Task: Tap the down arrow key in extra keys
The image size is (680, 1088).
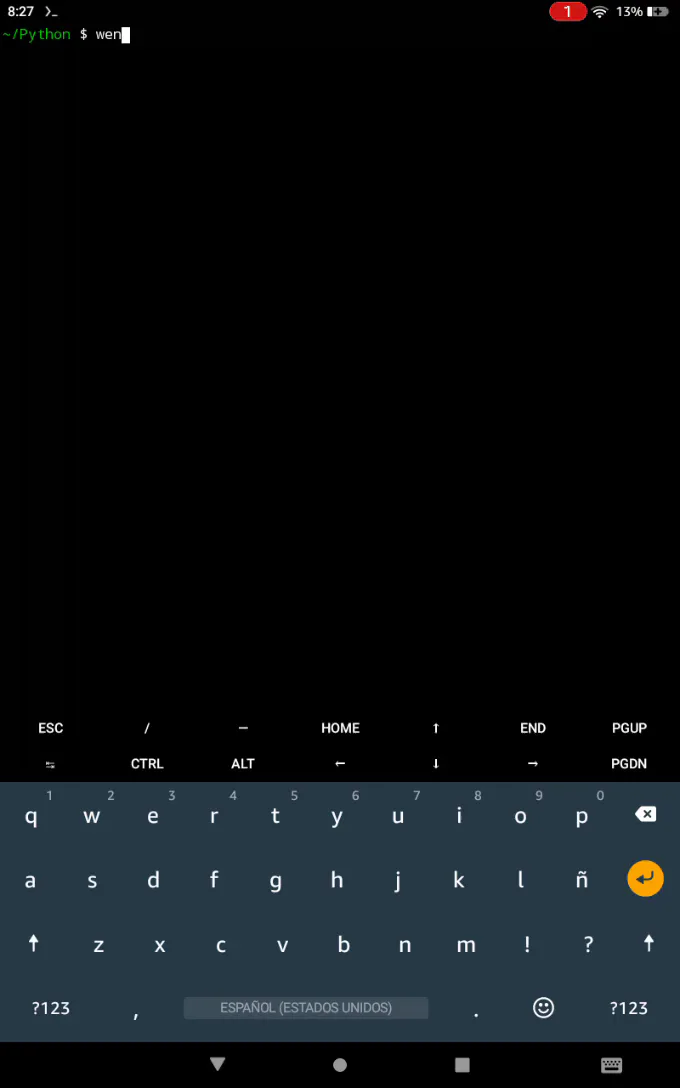Action: 436,763
